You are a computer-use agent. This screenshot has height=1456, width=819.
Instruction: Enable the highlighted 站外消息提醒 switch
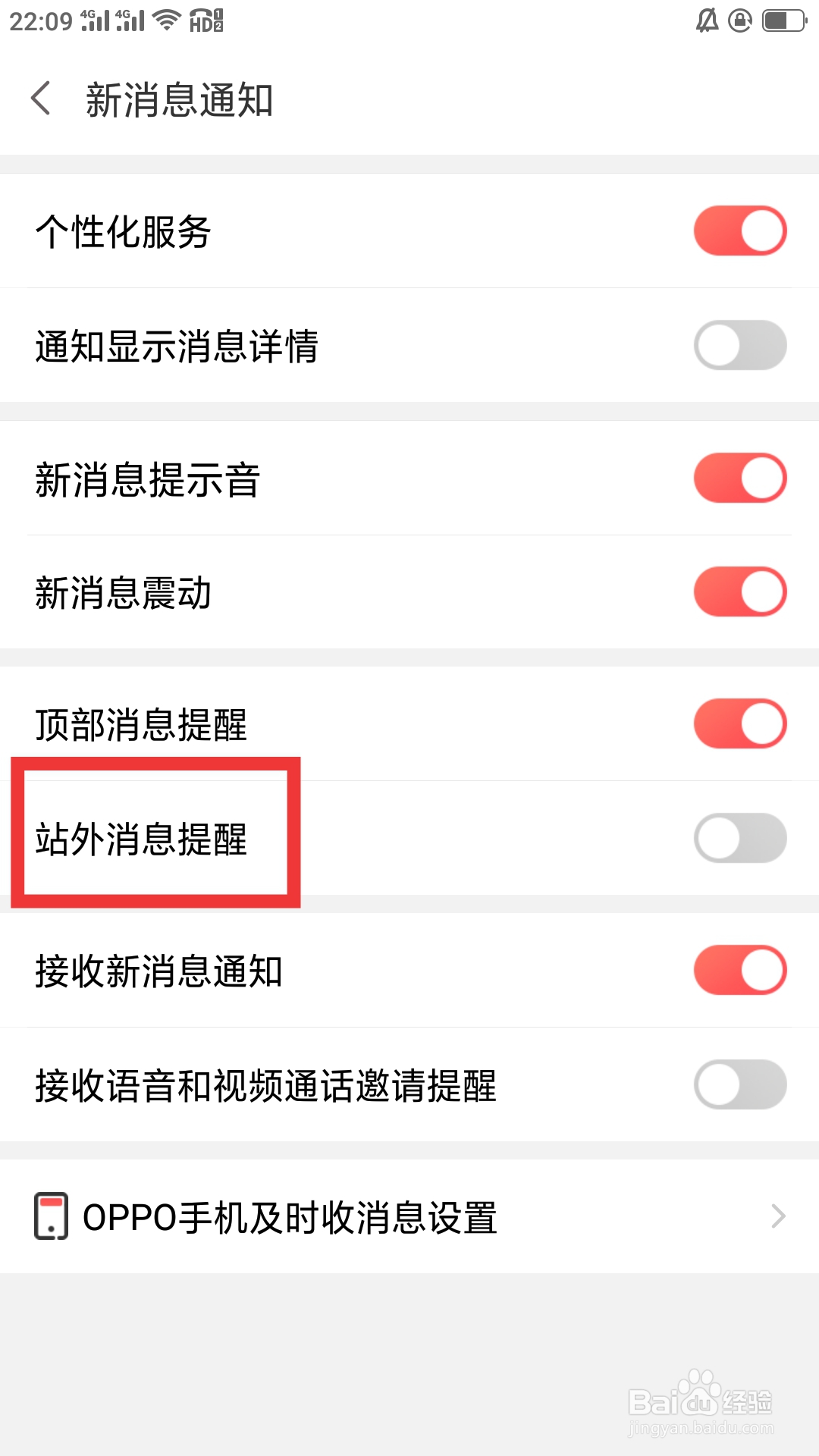739,836
